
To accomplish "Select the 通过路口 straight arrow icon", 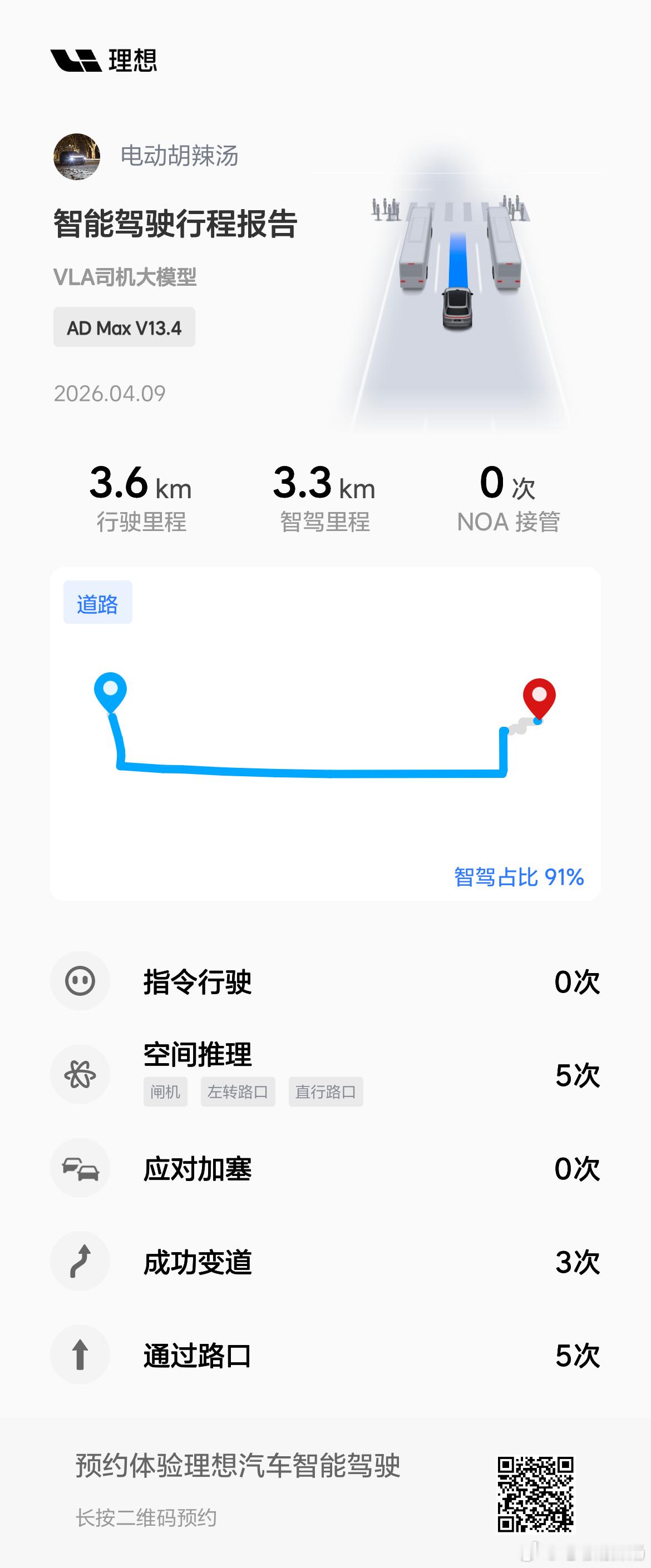I will click(x=80, y=1356).
